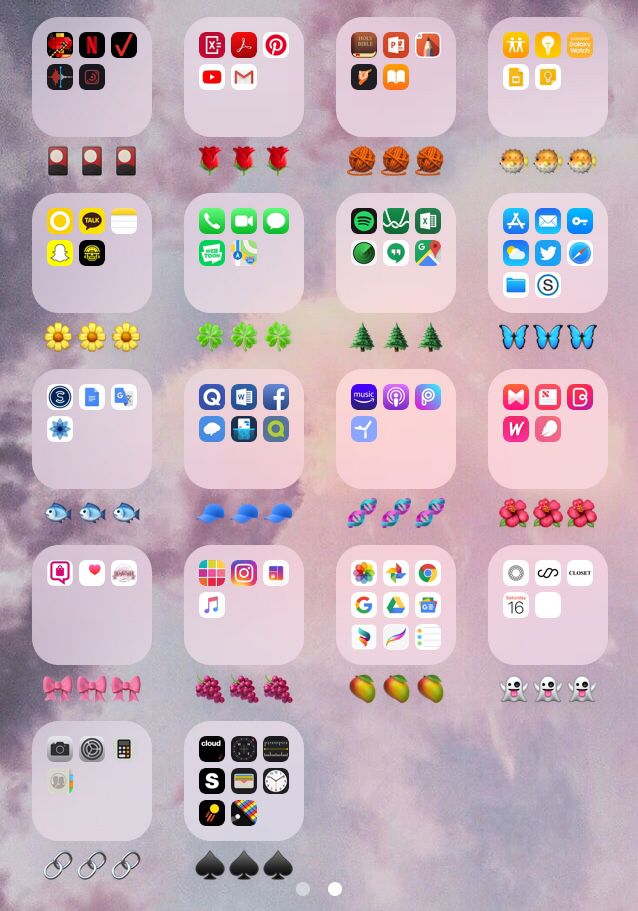Open the blue cap emoji folder
Viewport: 638px width, 911px height.
pos(244,430)
